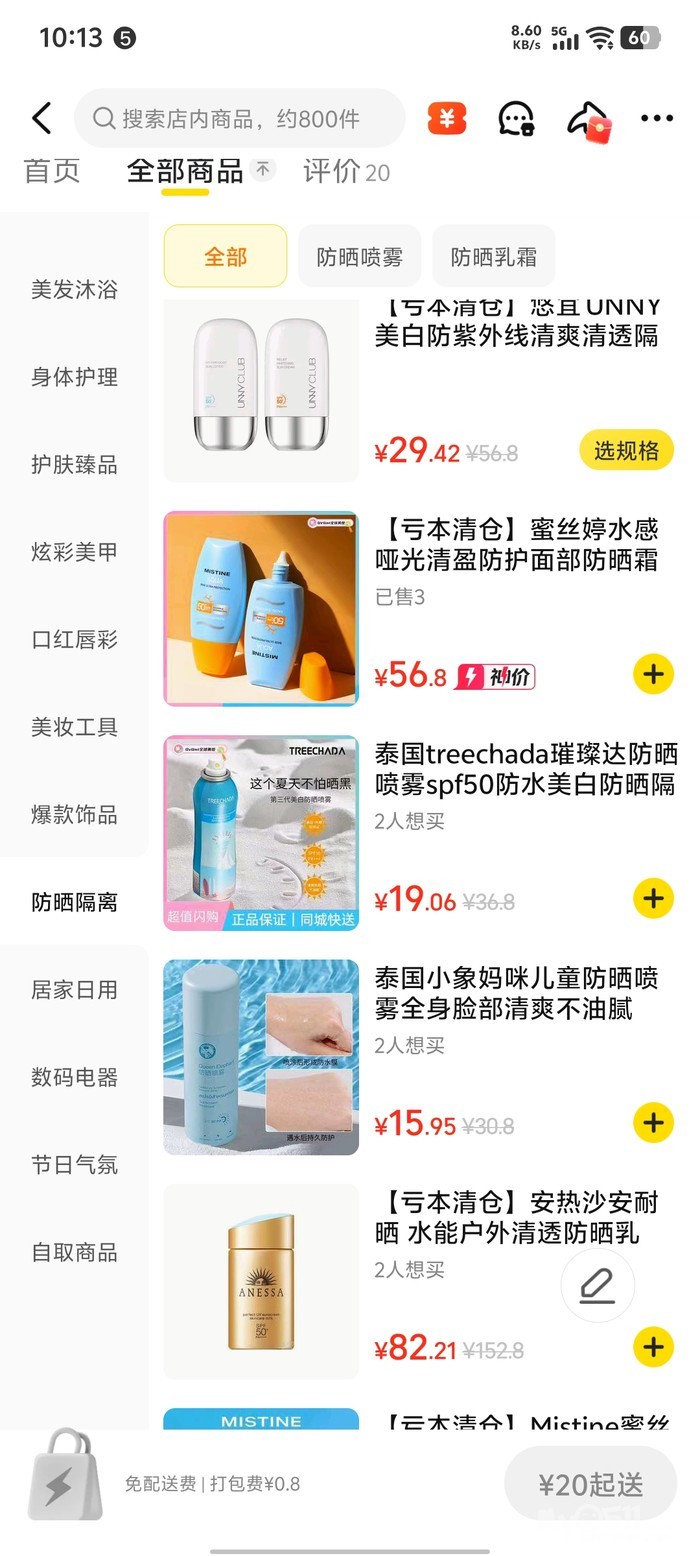Open the shopping bag cart
The height and width of the screenshot is (1556, 700).
(65, 1475)
